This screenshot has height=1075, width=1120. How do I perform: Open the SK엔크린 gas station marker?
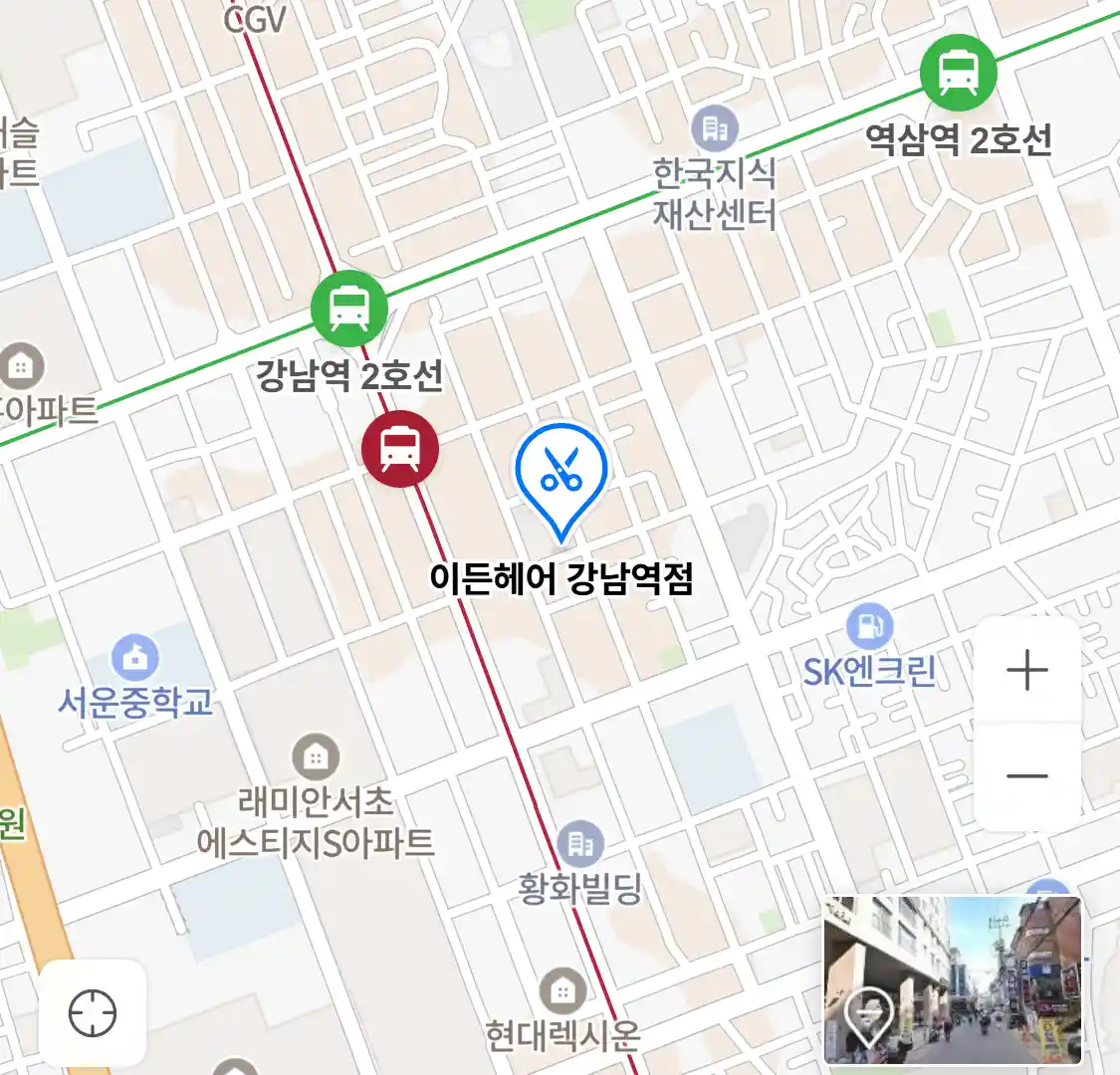[869, 627]
